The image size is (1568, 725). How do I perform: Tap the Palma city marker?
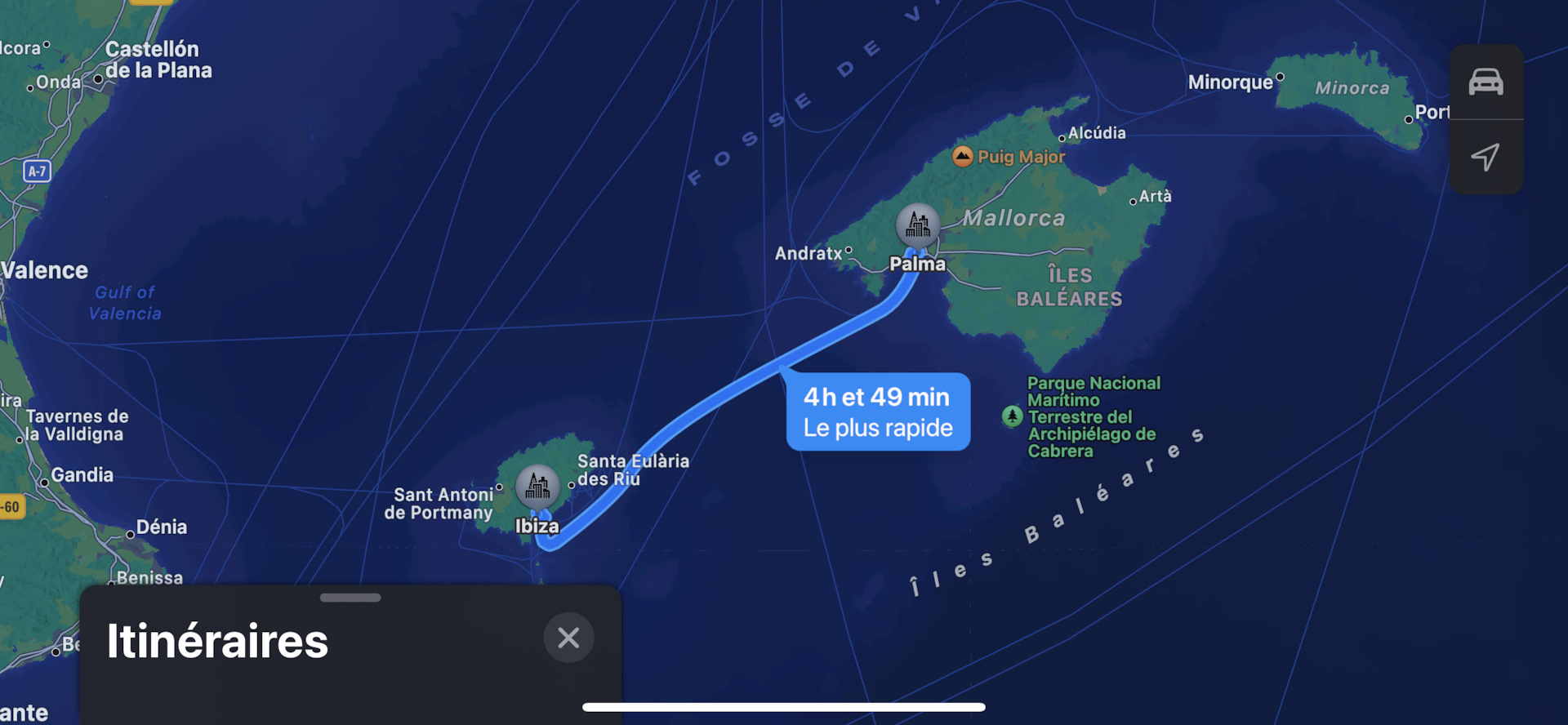[x=918, y=225]
